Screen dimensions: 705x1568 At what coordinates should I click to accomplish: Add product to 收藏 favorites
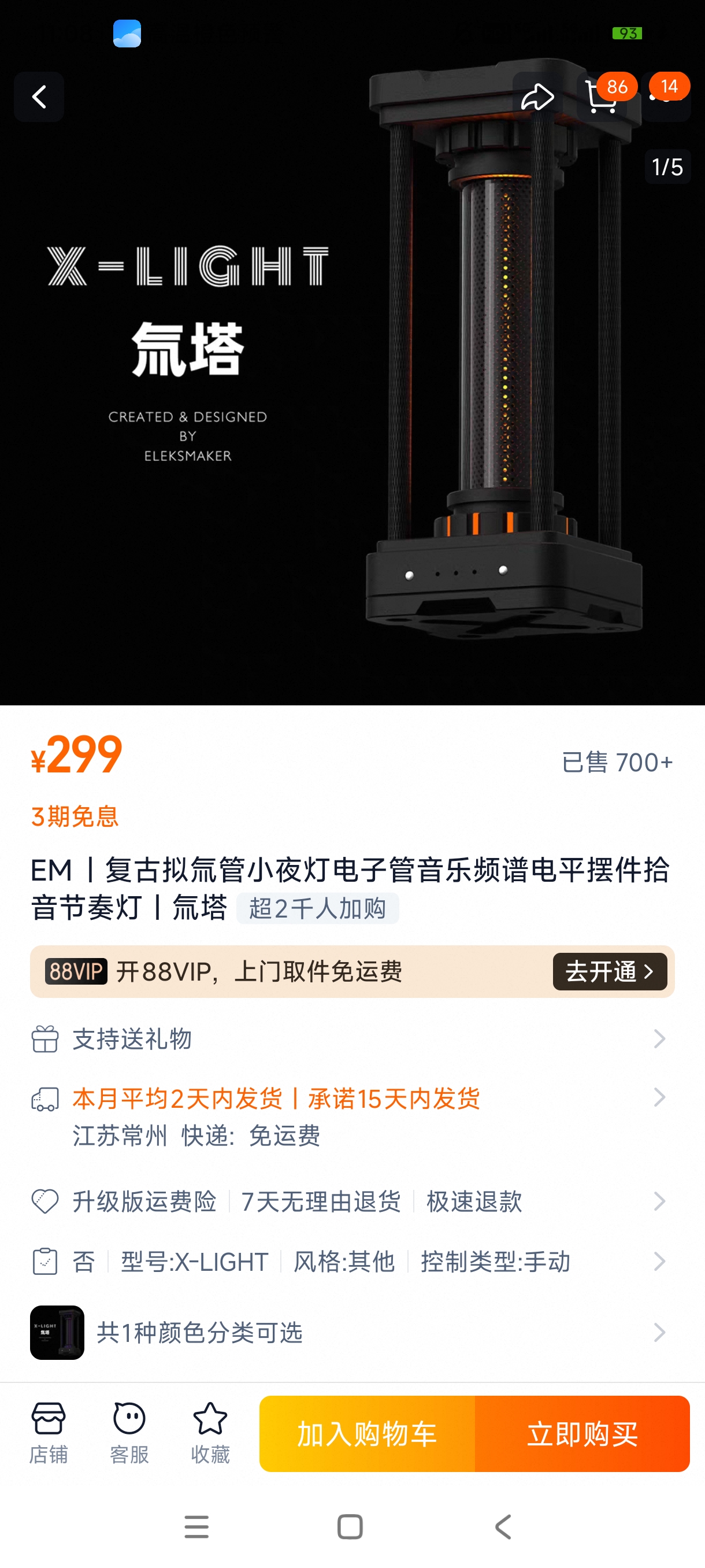coord(210,1433)
